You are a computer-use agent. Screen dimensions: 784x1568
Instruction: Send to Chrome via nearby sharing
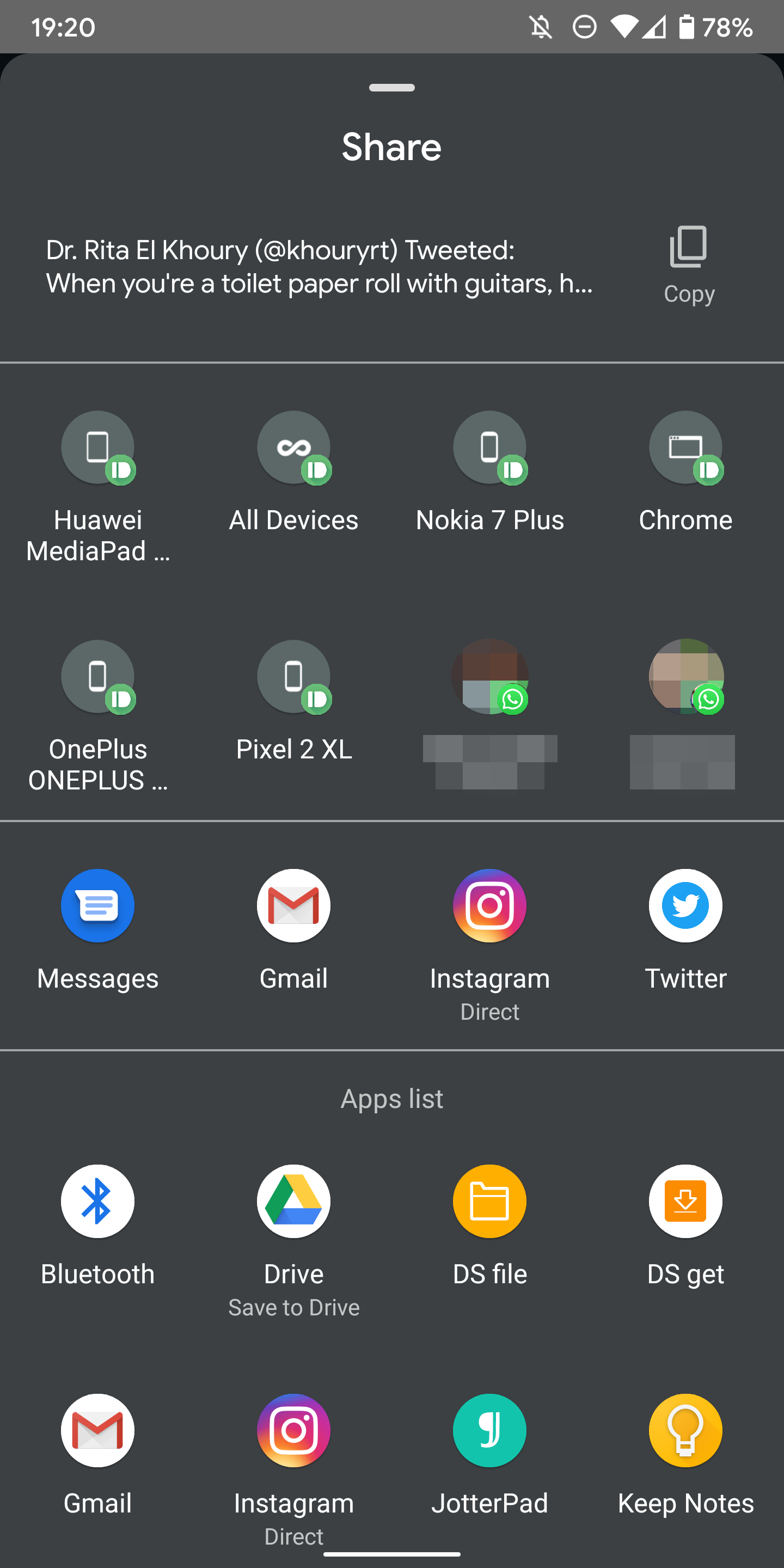point(685,449)
